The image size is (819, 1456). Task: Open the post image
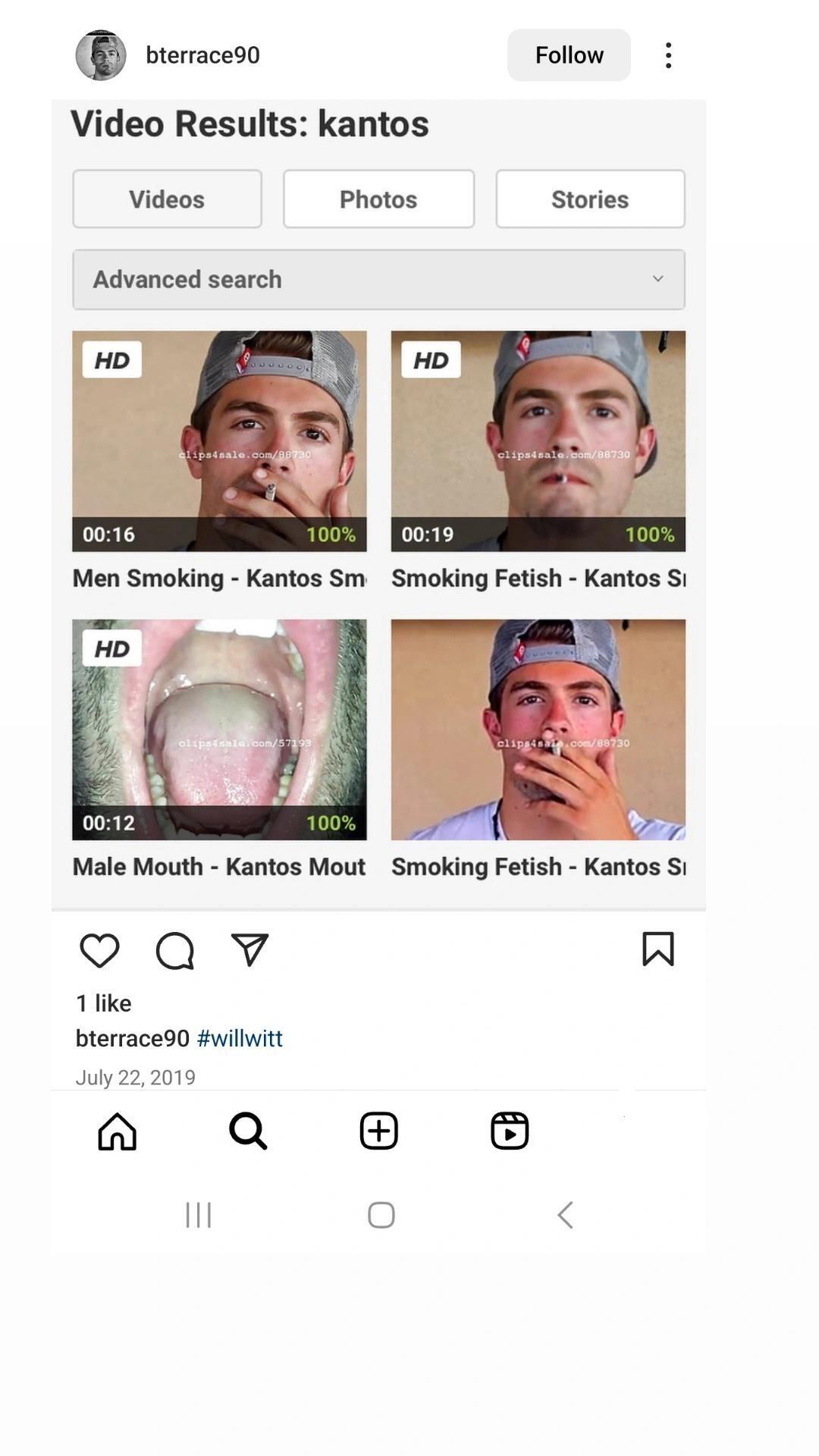tap(378, 504)
